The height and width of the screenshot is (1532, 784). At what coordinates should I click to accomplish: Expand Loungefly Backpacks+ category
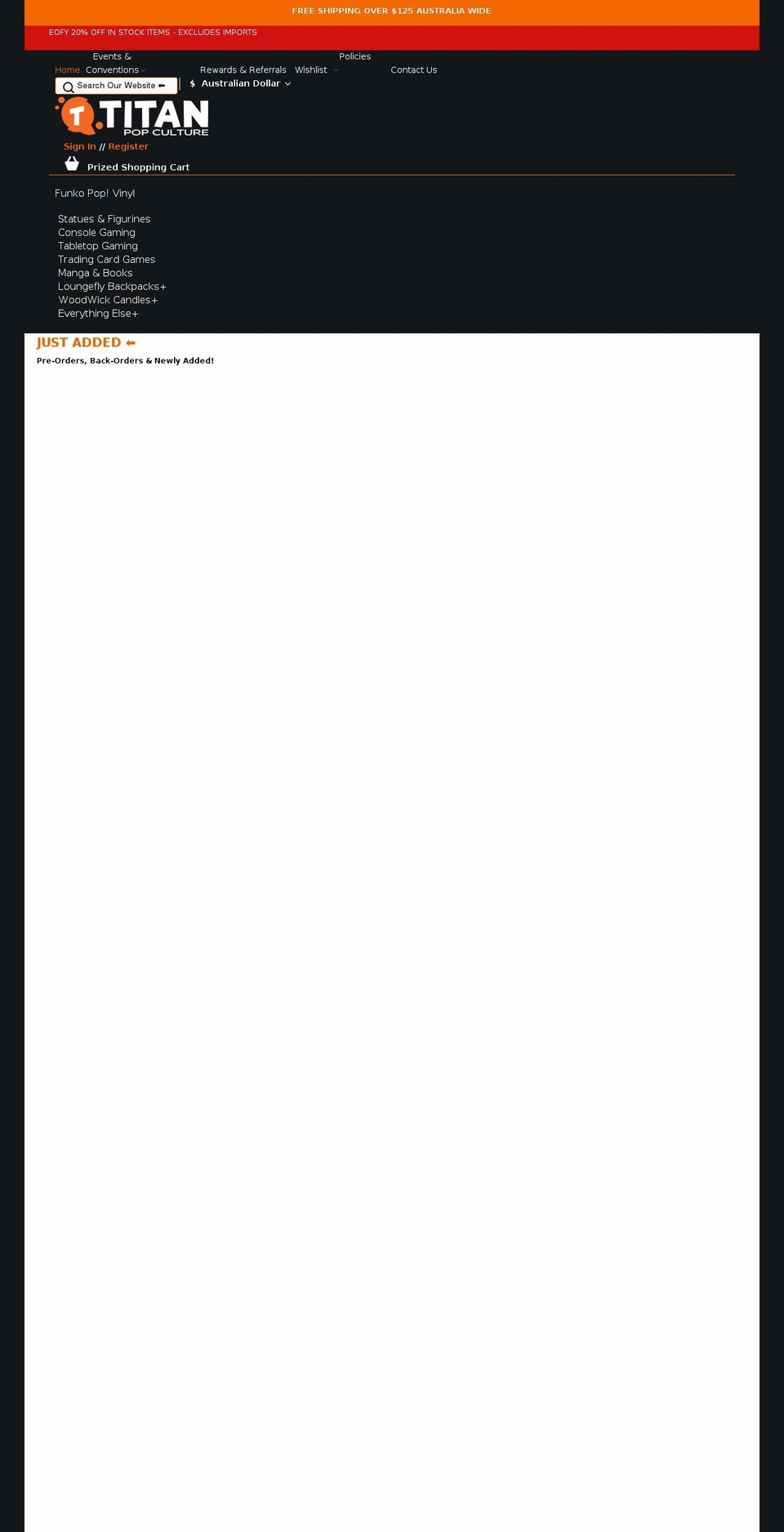112,287
